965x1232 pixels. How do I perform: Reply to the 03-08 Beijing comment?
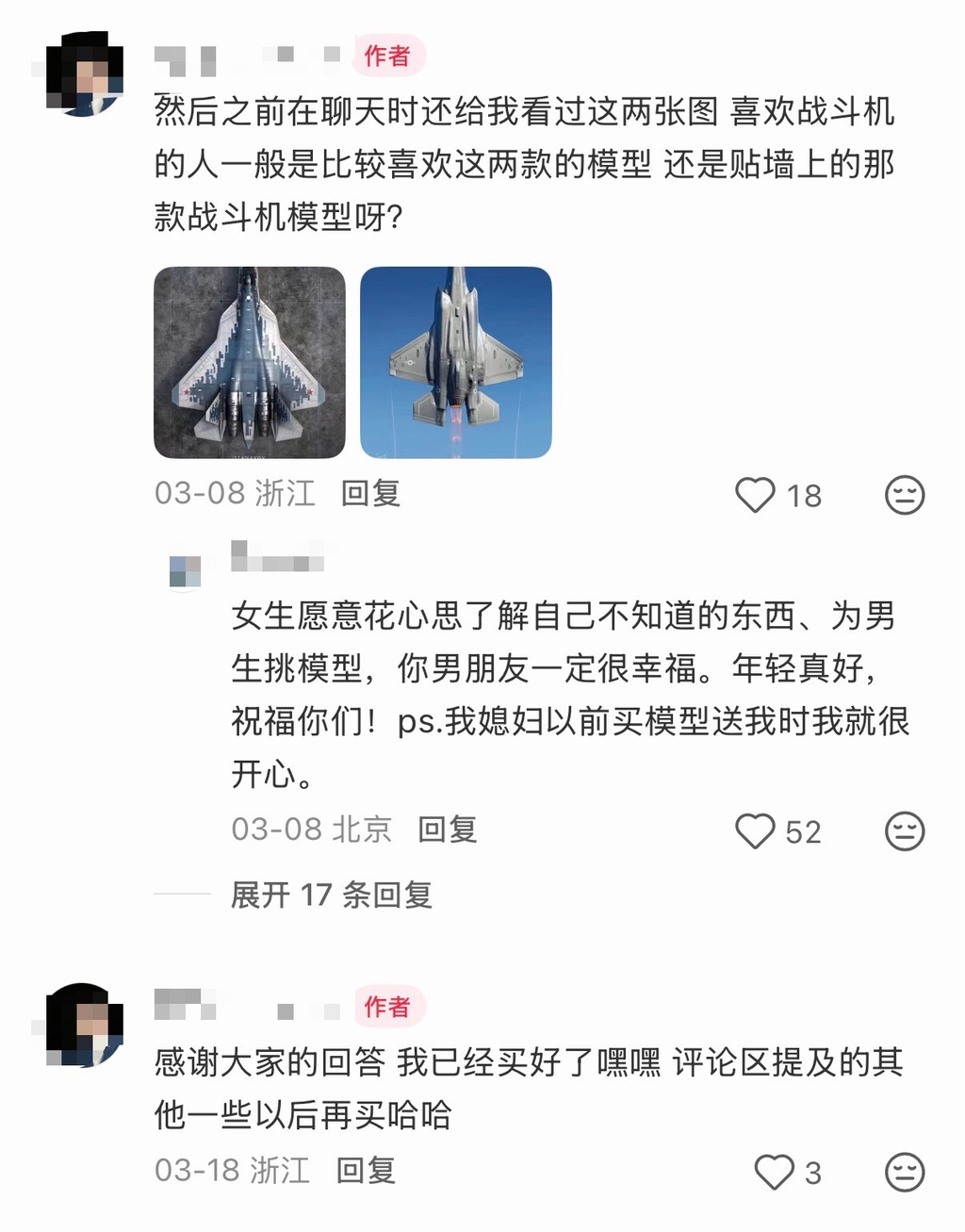tap(448, 830)
